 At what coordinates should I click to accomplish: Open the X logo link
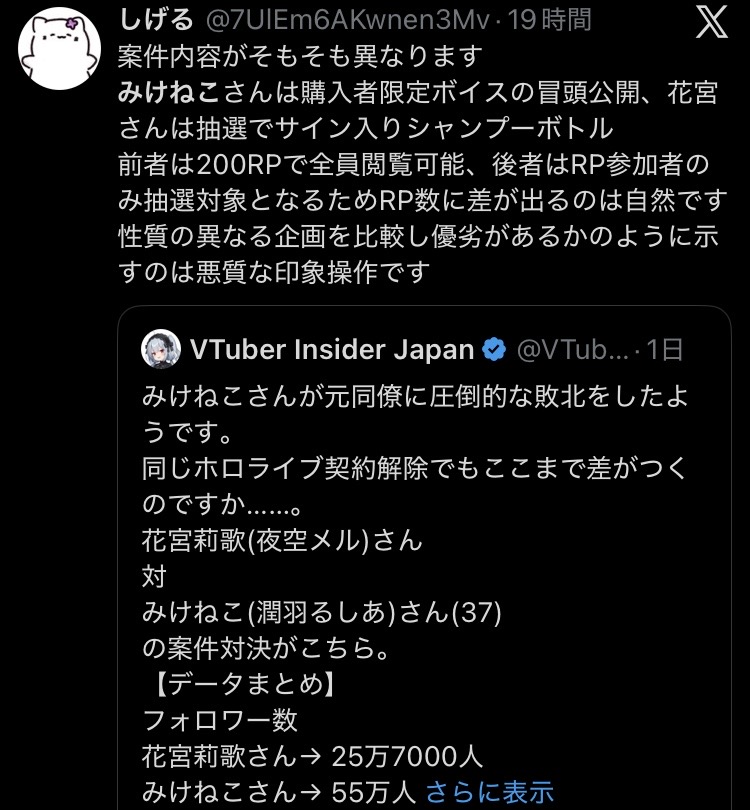tap(711, 20)
